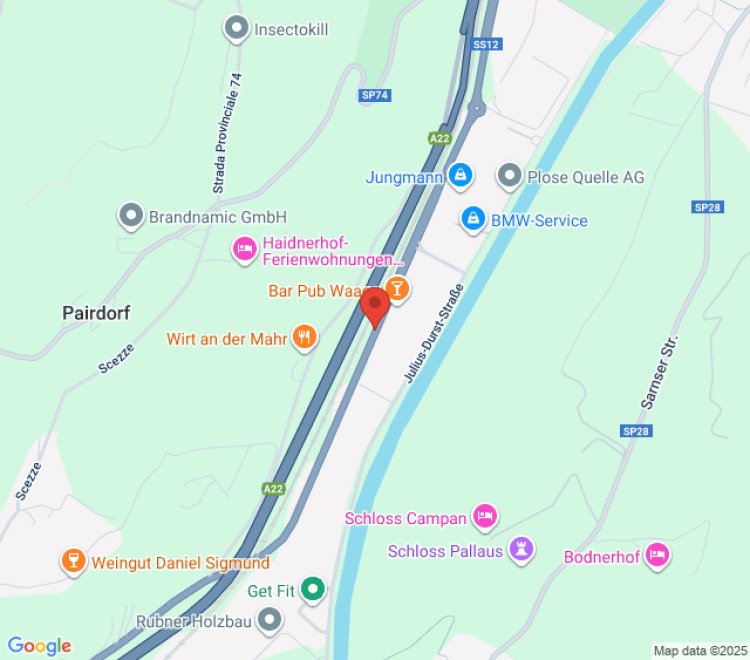Tap the Rubner Holzbau place marker

(x=269, y=621)
